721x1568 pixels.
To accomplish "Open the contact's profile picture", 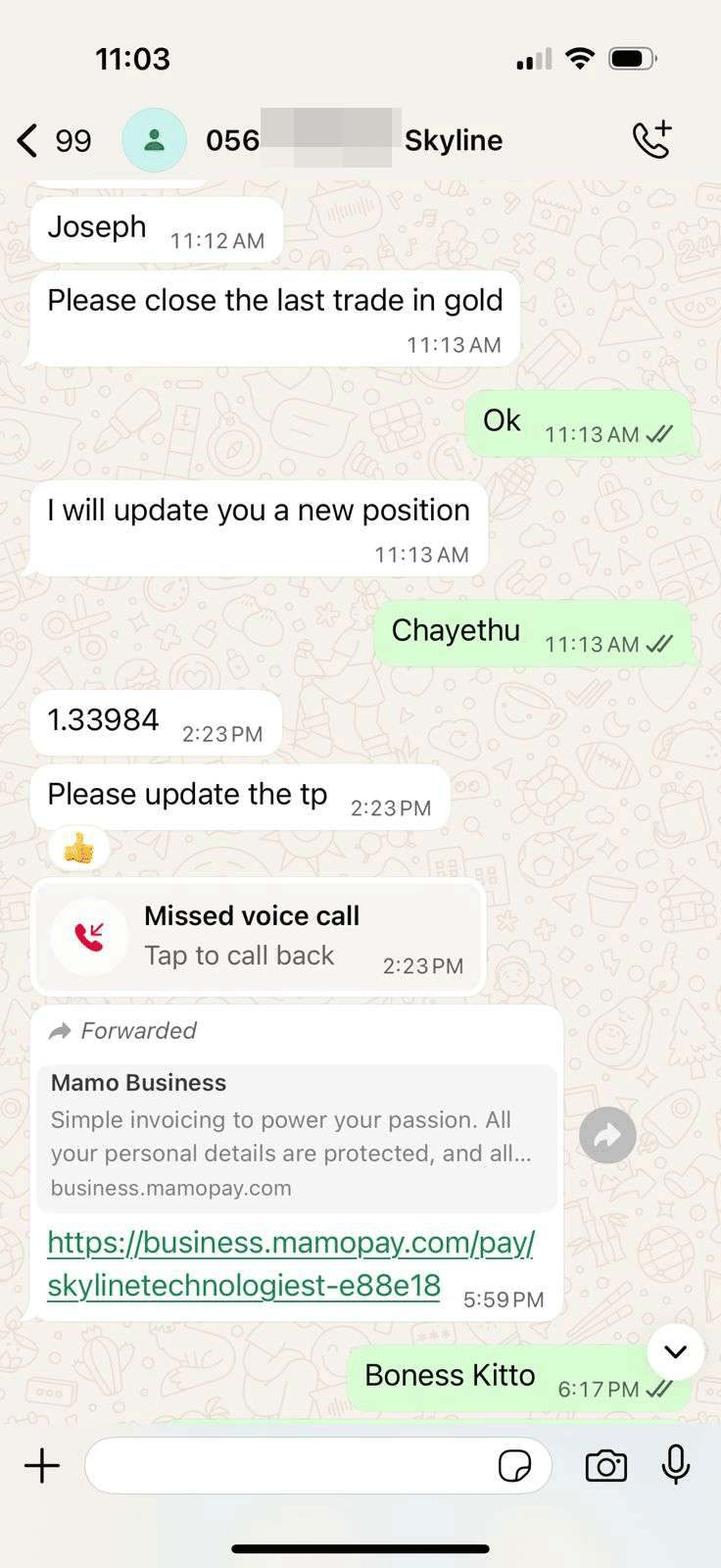I will pyautogui.click(x=154, y=141).
